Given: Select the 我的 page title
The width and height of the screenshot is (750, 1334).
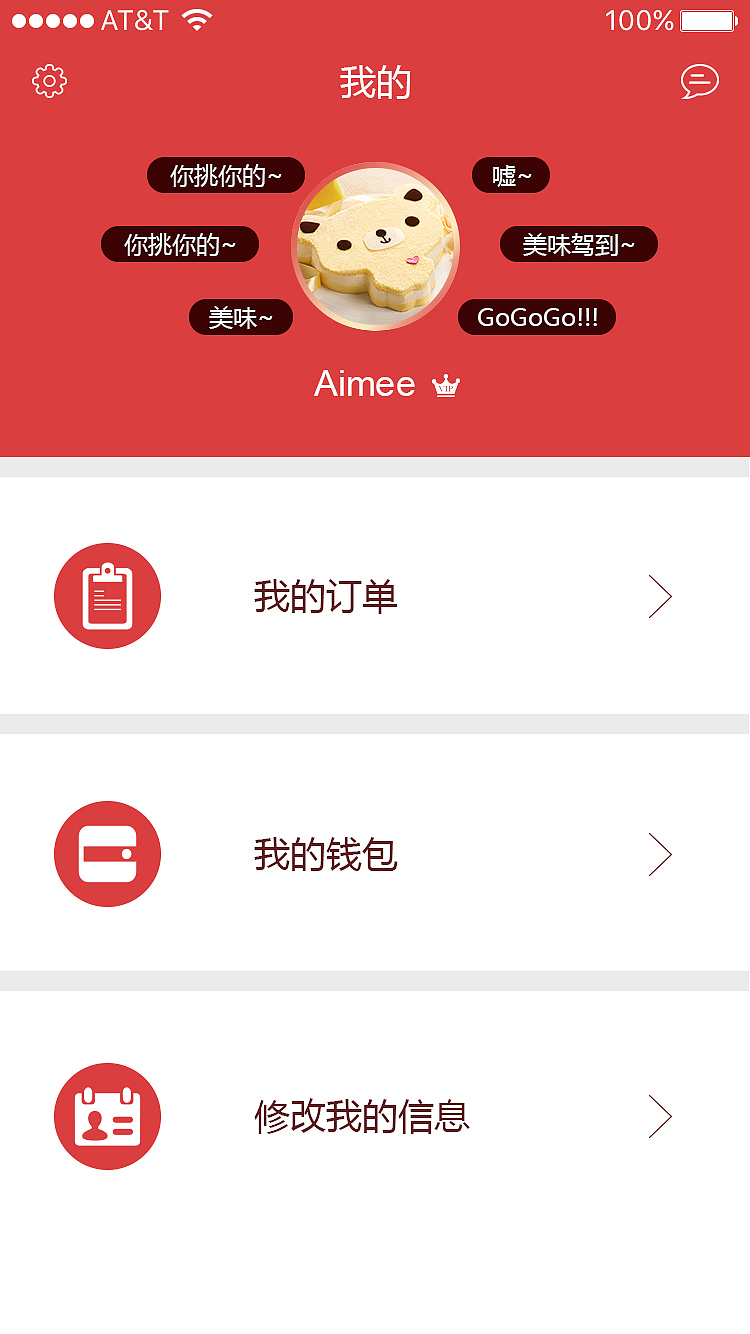Looking at the screenshot, I should pyautogui.click(x=376, y=83).
